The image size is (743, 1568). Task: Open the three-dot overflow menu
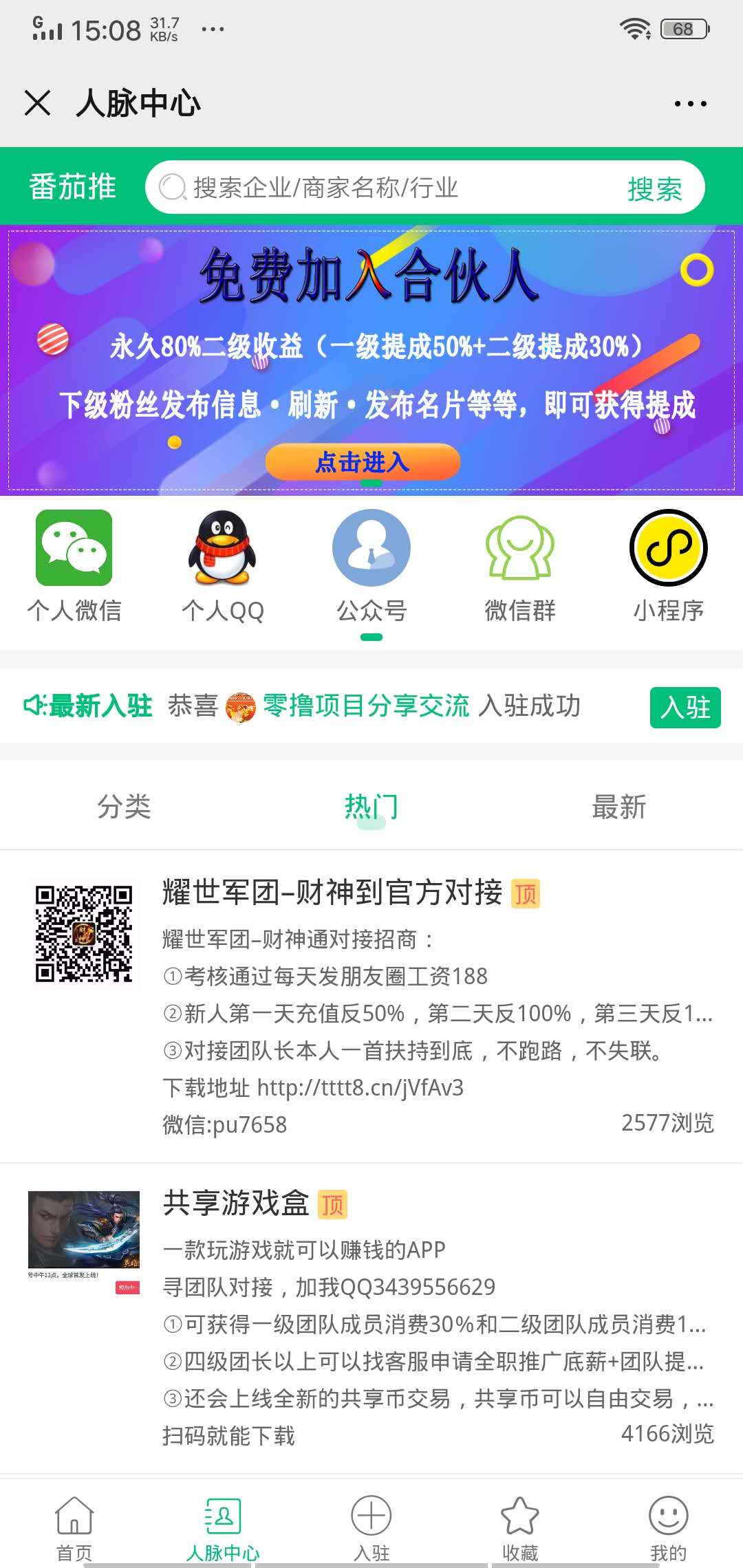[690, 104]
